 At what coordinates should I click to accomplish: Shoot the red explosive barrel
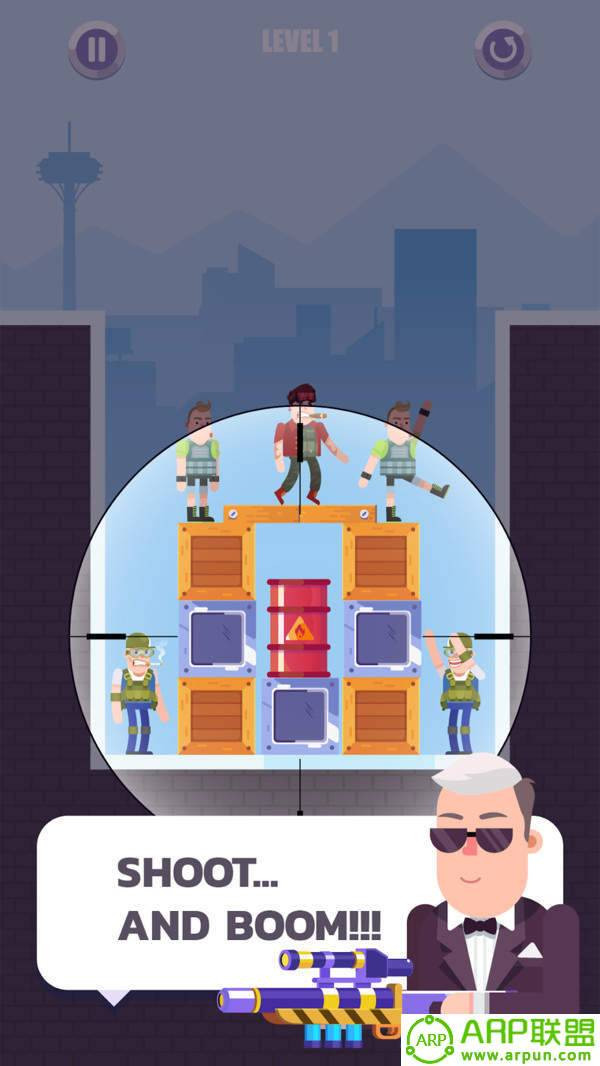299,628
